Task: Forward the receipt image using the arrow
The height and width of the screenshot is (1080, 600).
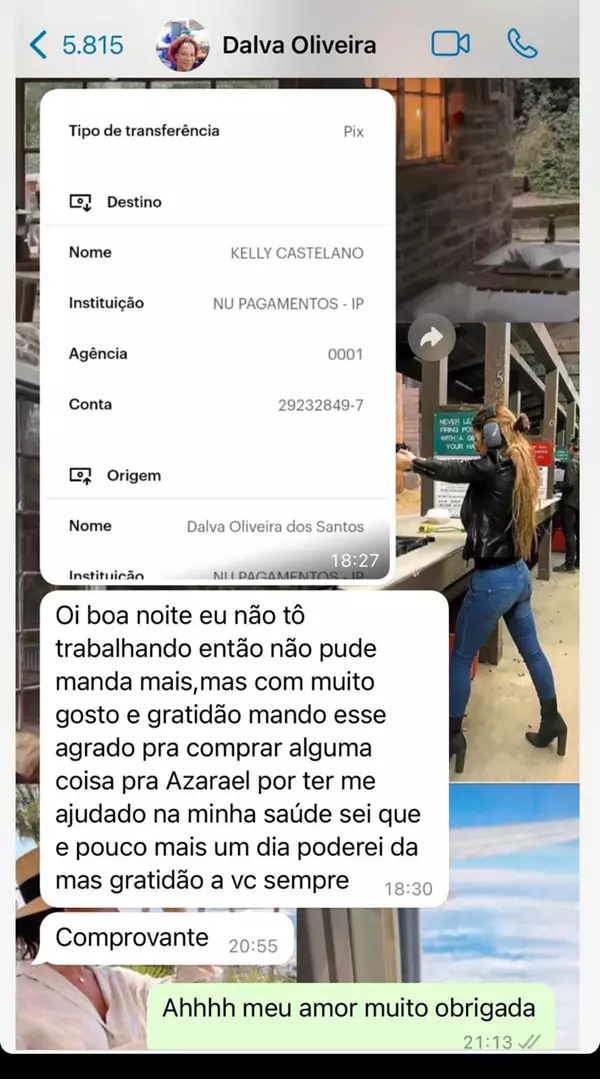Action: 431,338
